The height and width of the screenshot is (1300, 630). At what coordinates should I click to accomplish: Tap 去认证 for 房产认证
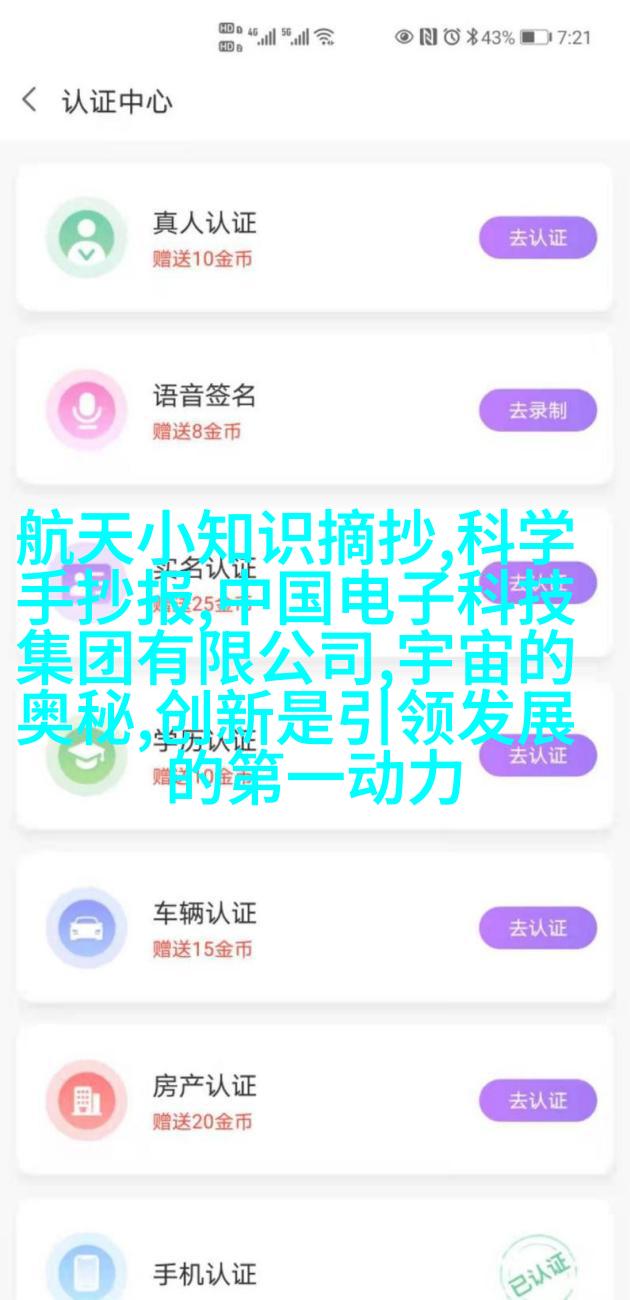point(537,1100)
